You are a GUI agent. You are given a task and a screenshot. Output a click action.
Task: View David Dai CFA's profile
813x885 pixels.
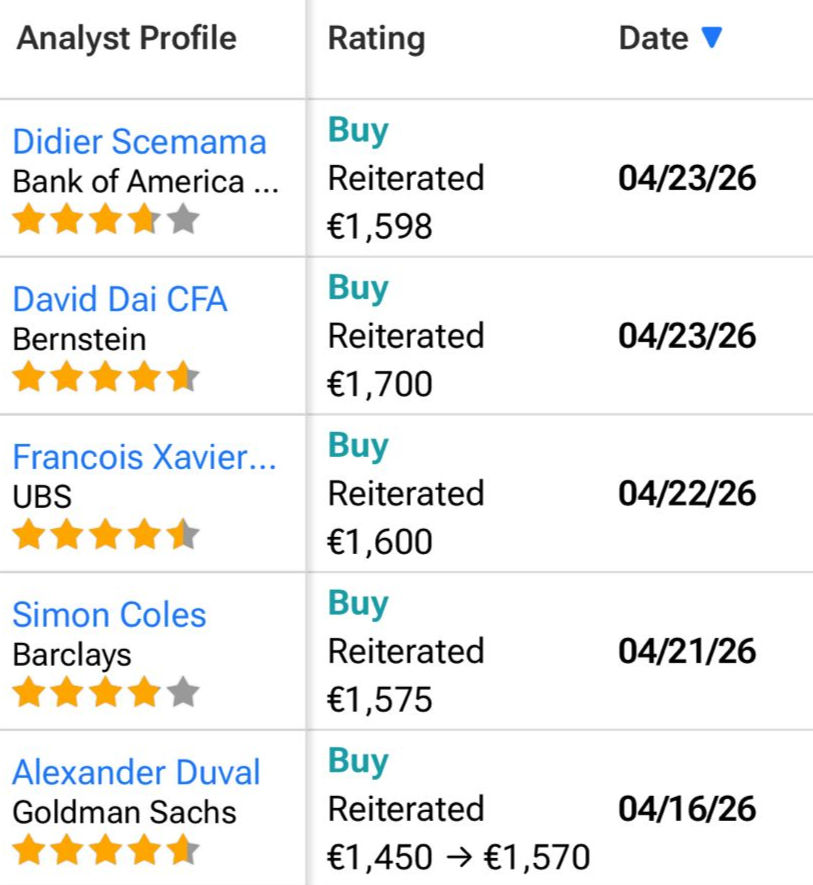coord(120,299)
